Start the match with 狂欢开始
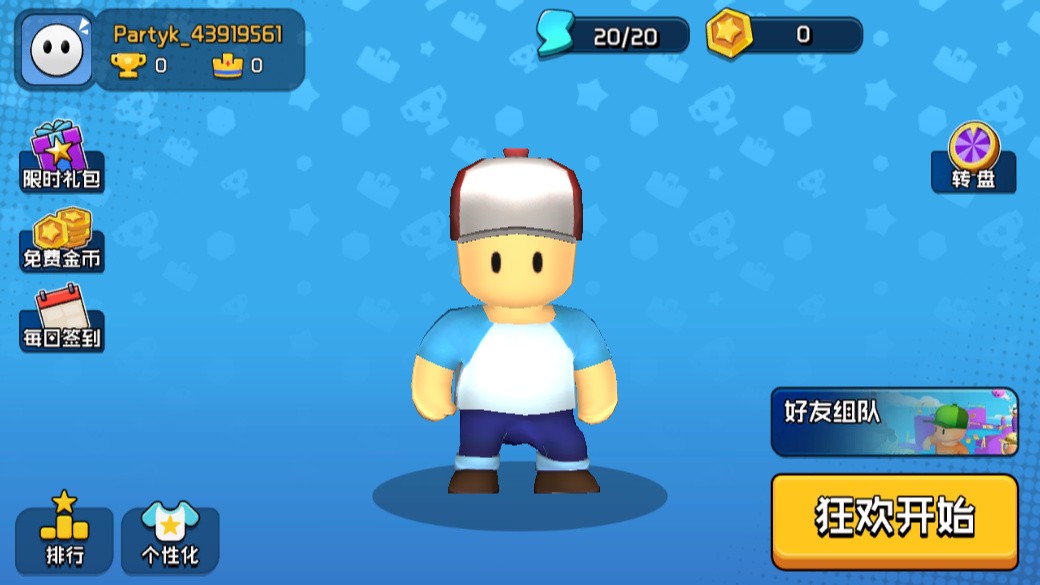 tap(894, 520)
